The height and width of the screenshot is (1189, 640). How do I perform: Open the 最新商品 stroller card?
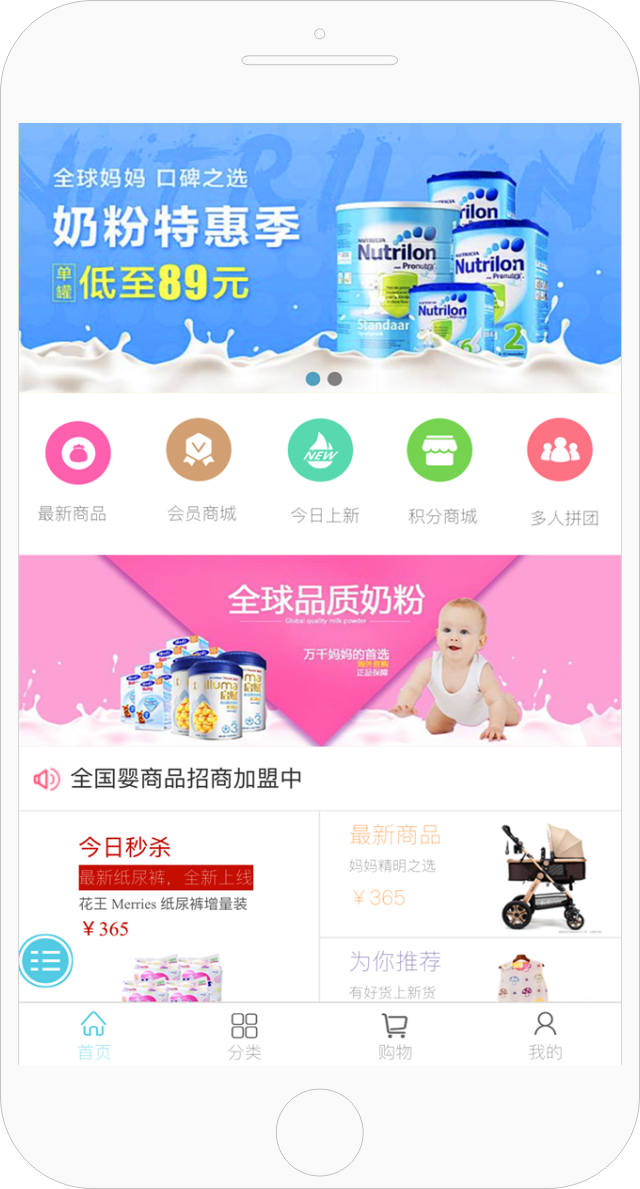click(470, 873)
